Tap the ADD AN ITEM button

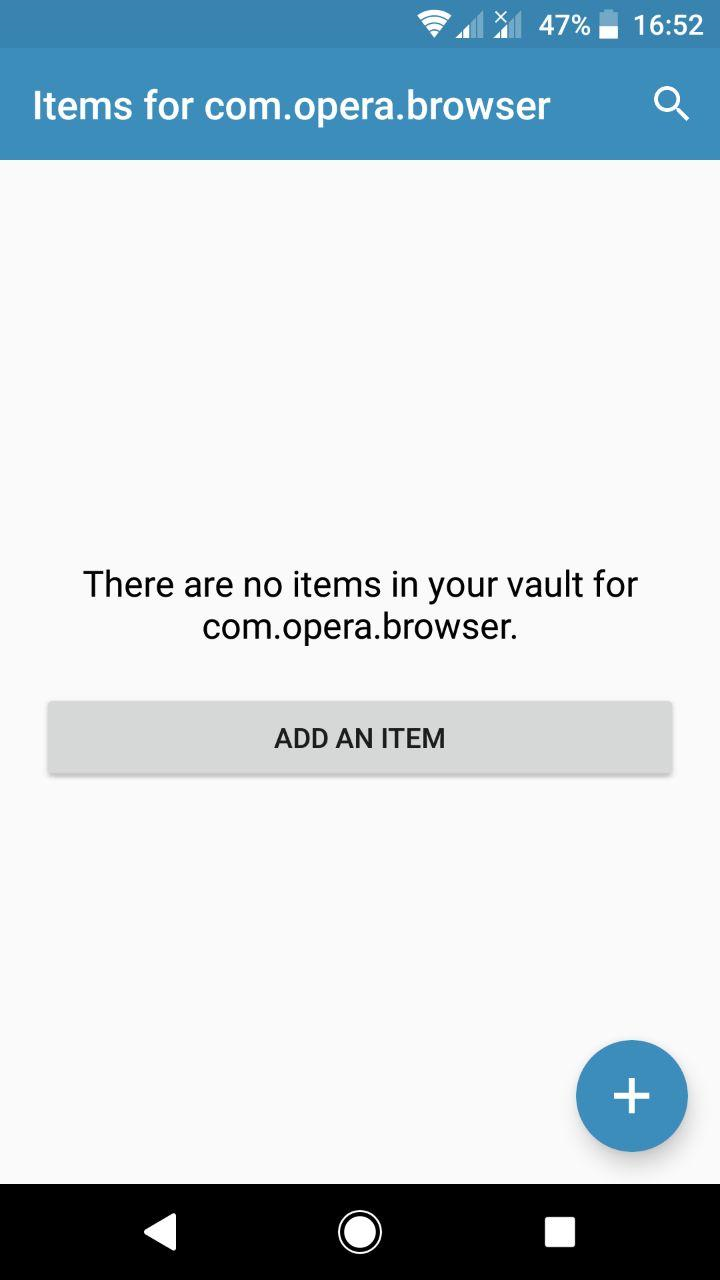coord(360,738)
